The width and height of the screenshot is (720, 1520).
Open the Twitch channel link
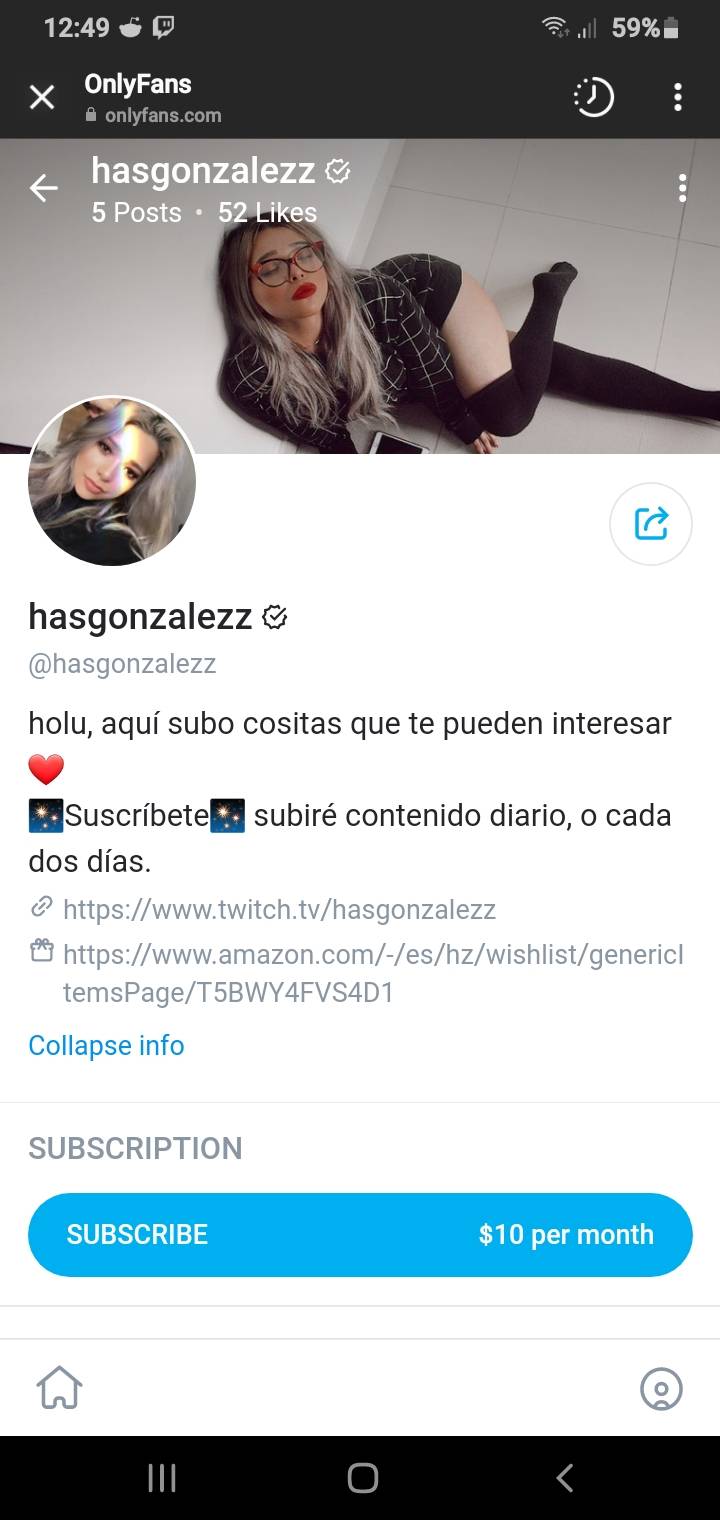tap(280, 909)
